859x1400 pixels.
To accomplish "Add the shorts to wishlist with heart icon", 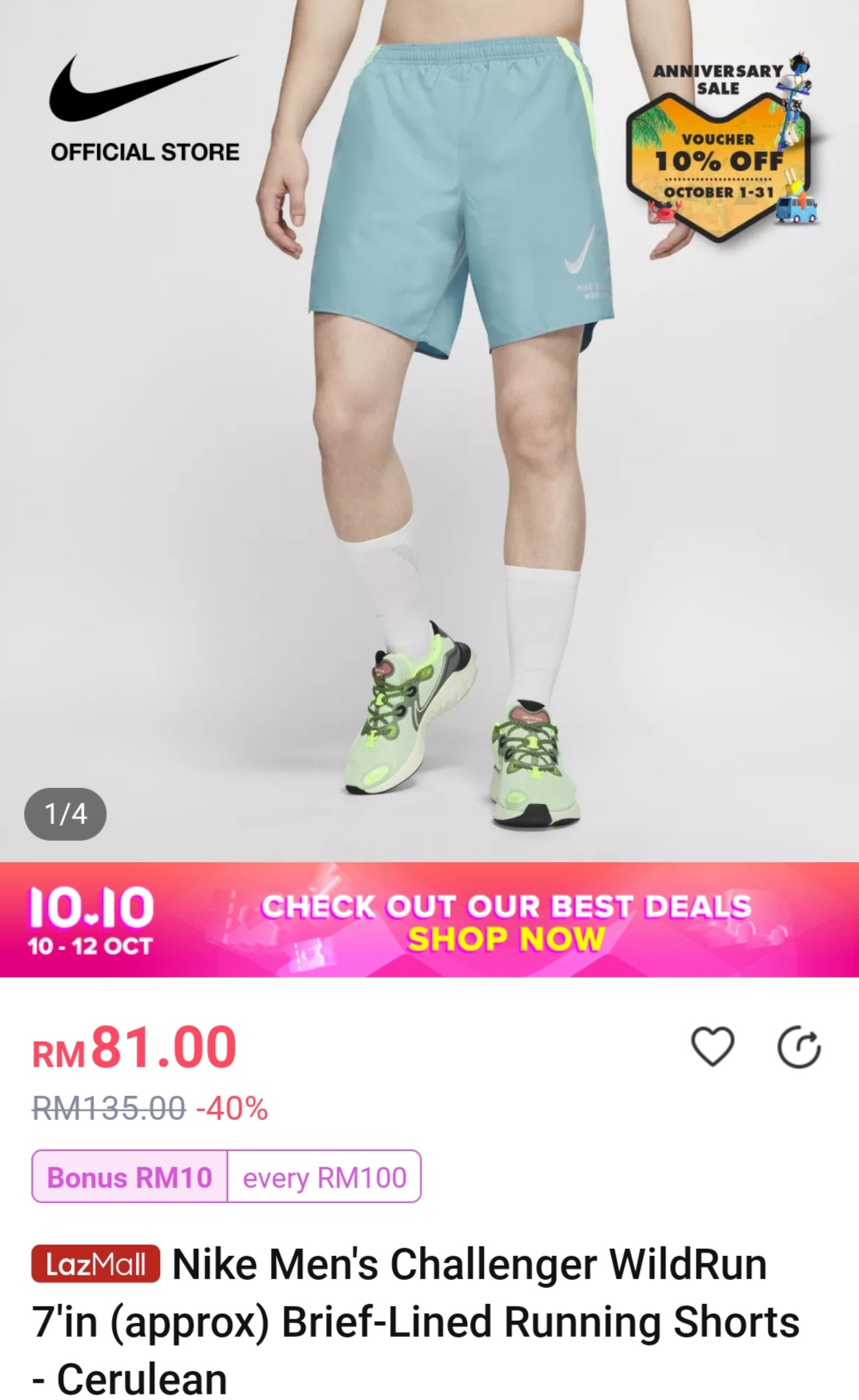I will click(x=712, y=1046).
